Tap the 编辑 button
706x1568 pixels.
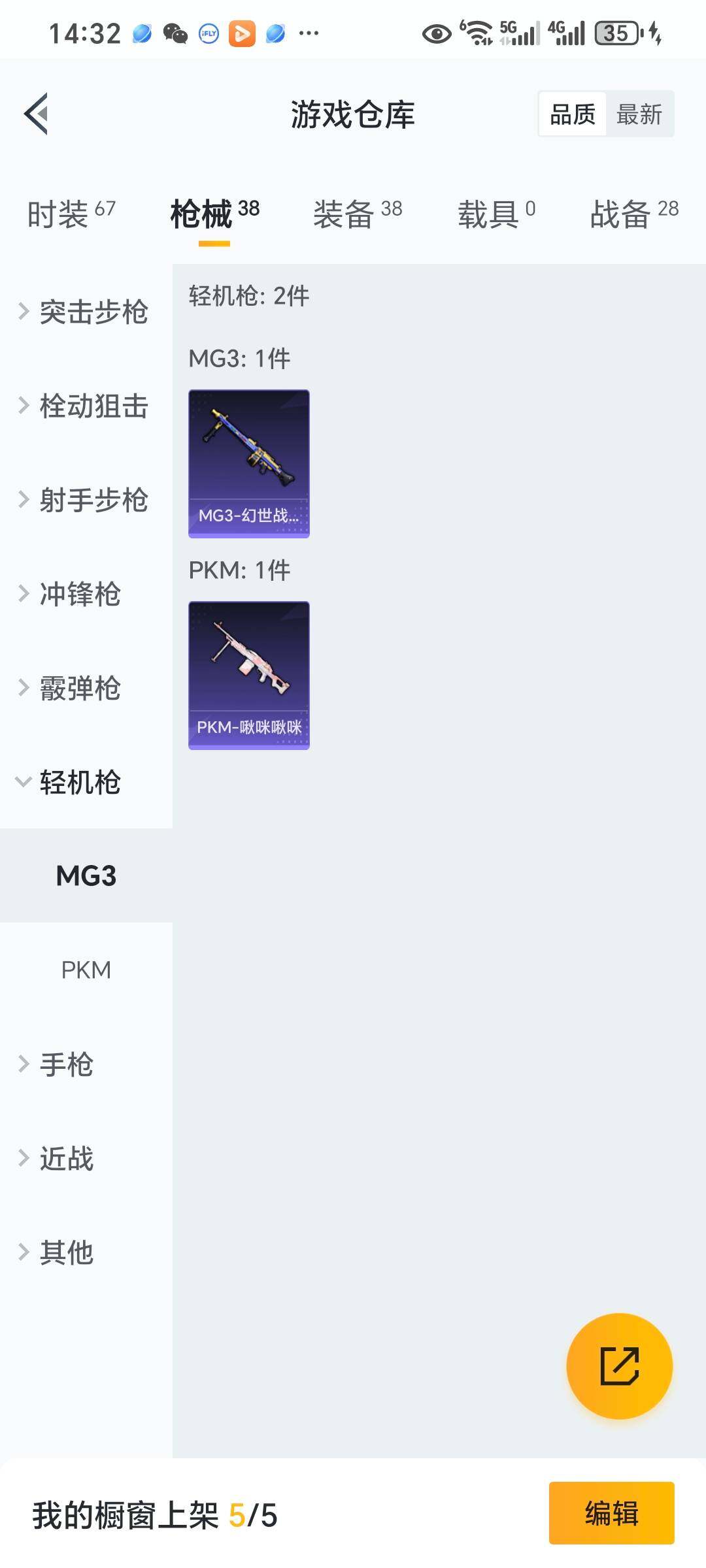pos(611,1513)
